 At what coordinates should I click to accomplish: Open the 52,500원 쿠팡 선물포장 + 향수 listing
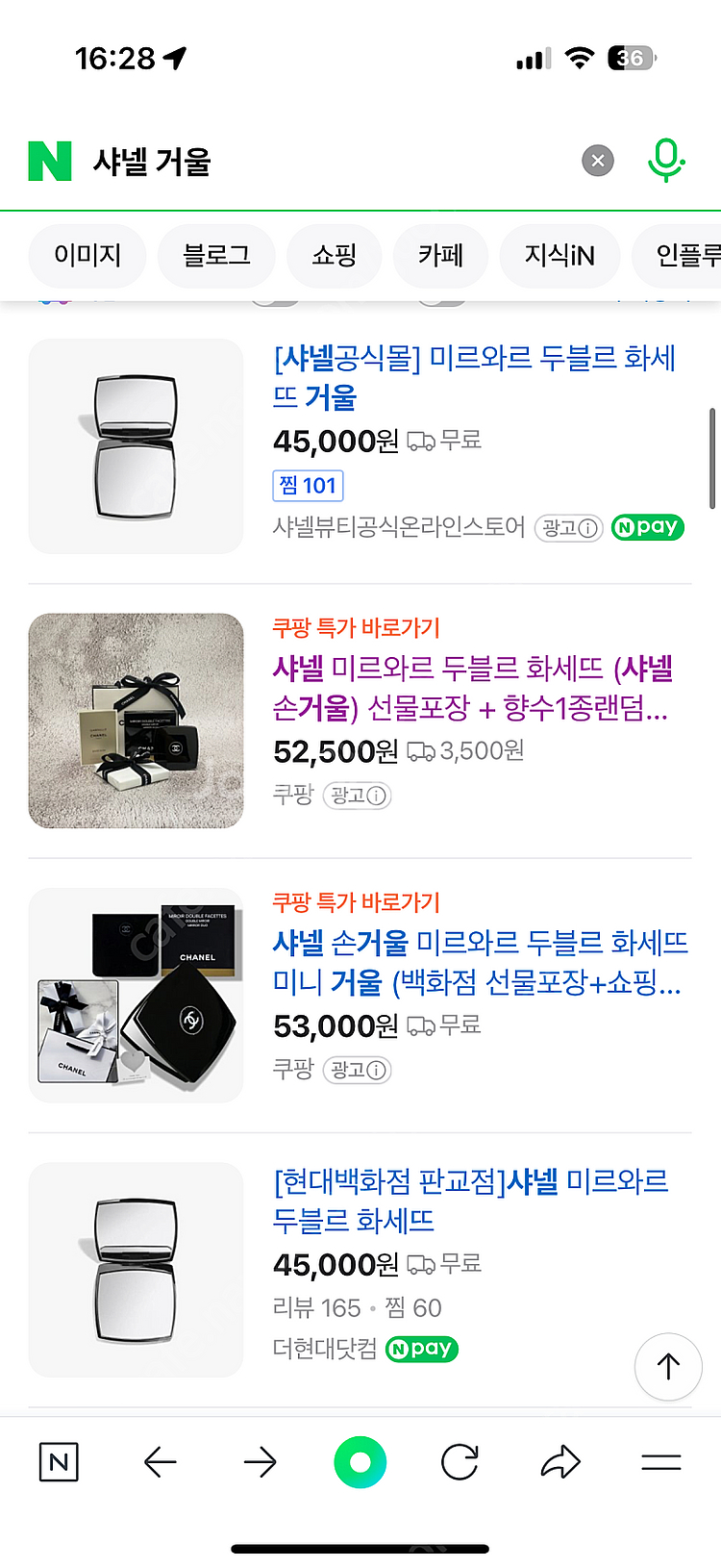(471, 688)
